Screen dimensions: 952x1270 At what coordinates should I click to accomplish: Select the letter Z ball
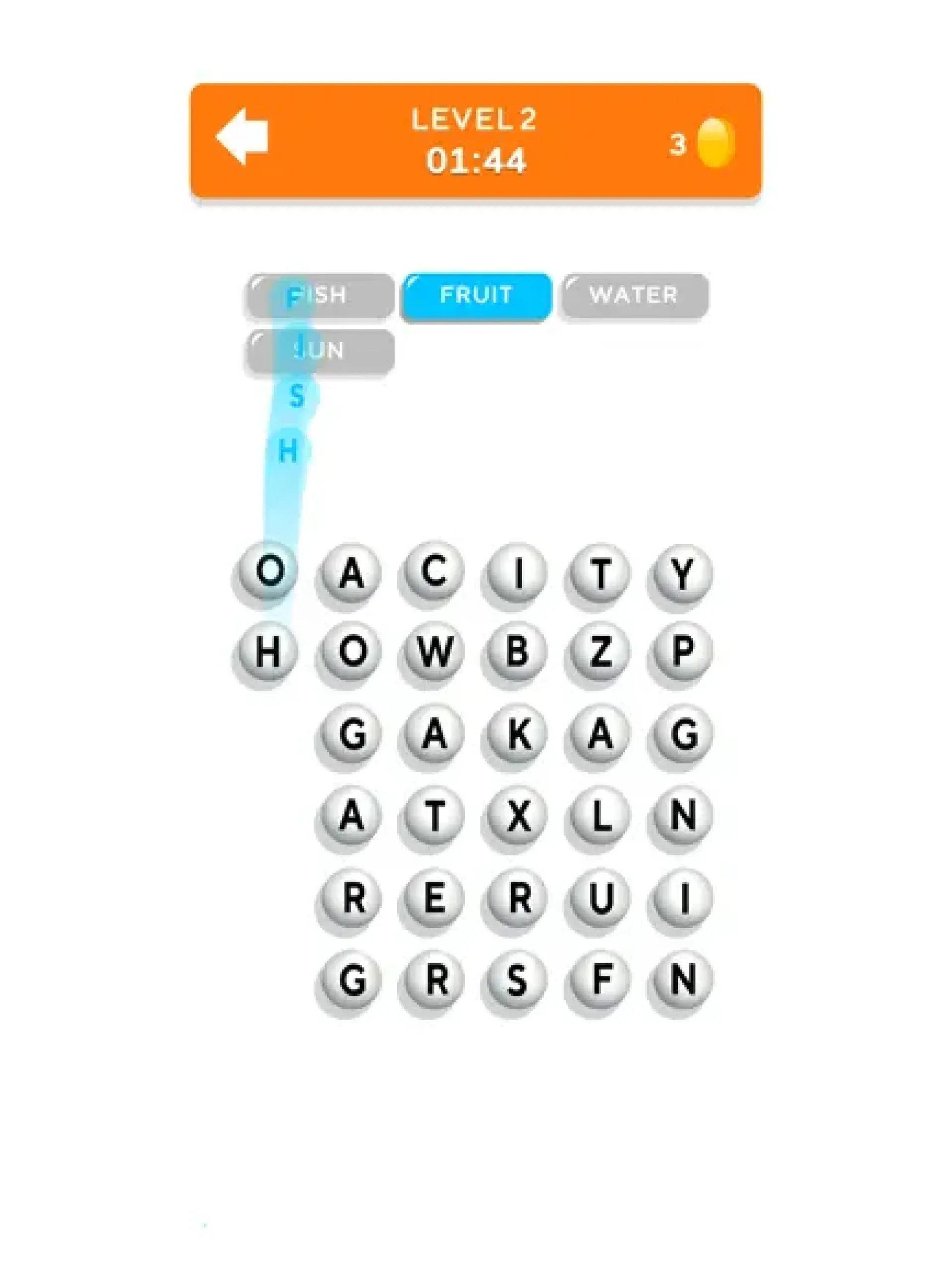click(599, 651)
